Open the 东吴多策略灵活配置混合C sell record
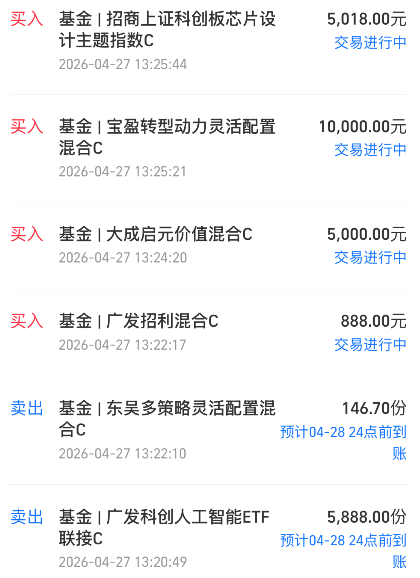Screen dimensions: 420x578 click(209, 430)
